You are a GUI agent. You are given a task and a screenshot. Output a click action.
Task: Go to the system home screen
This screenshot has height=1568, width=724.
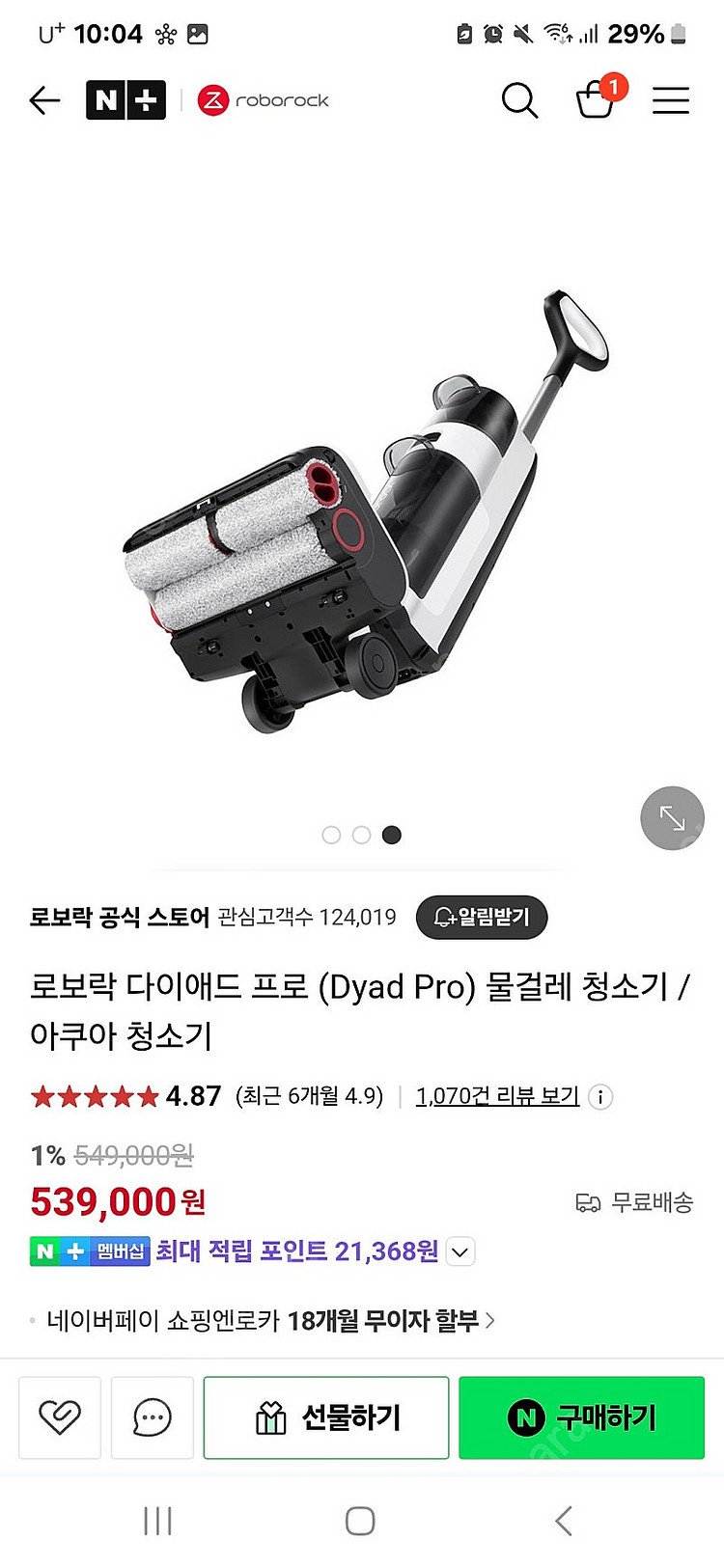pyautogui.click(x=360, y=1522)
